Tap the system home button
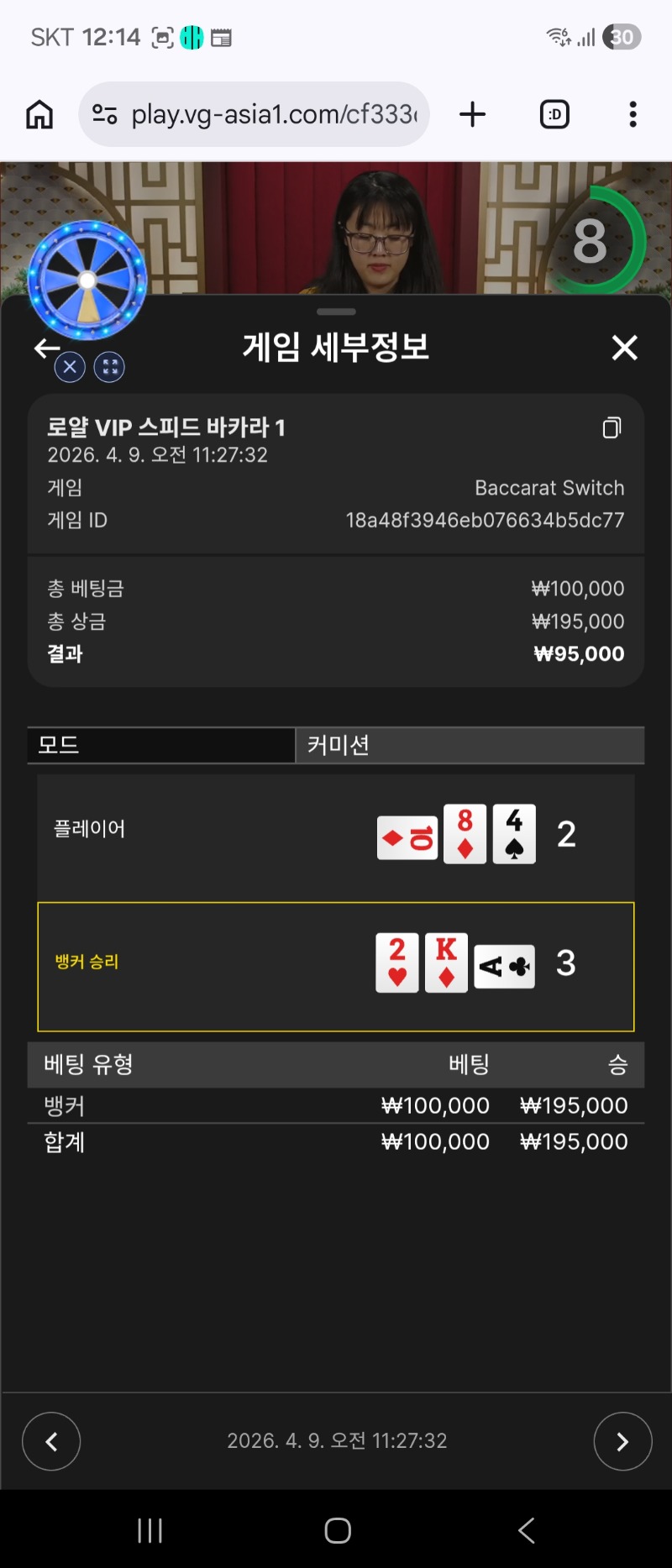 (338, 1530)
